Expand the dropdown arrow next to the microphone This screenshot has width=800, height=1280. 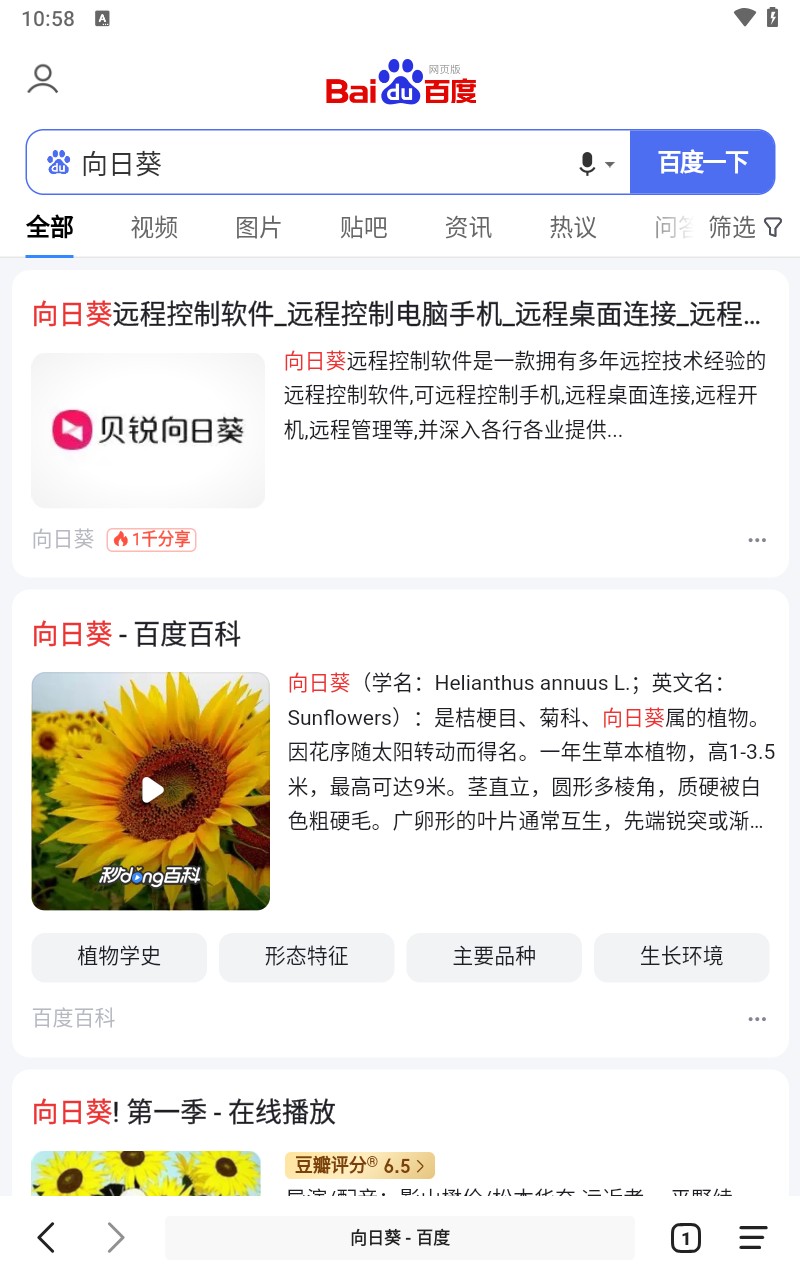tap(612, 166)
